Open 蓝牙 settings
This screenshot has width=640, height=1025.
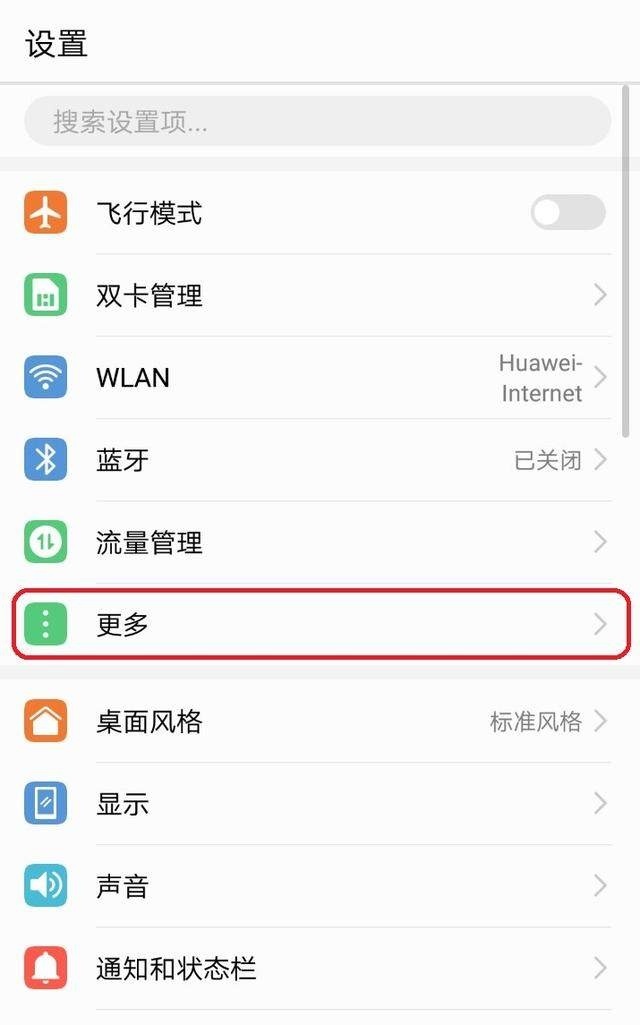(318, 460)
